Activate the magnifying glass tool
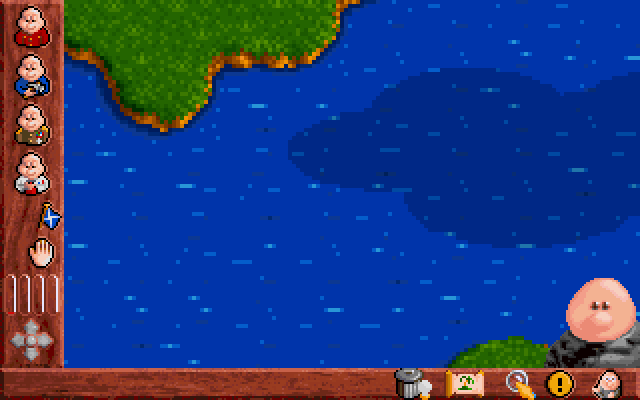 517,382
